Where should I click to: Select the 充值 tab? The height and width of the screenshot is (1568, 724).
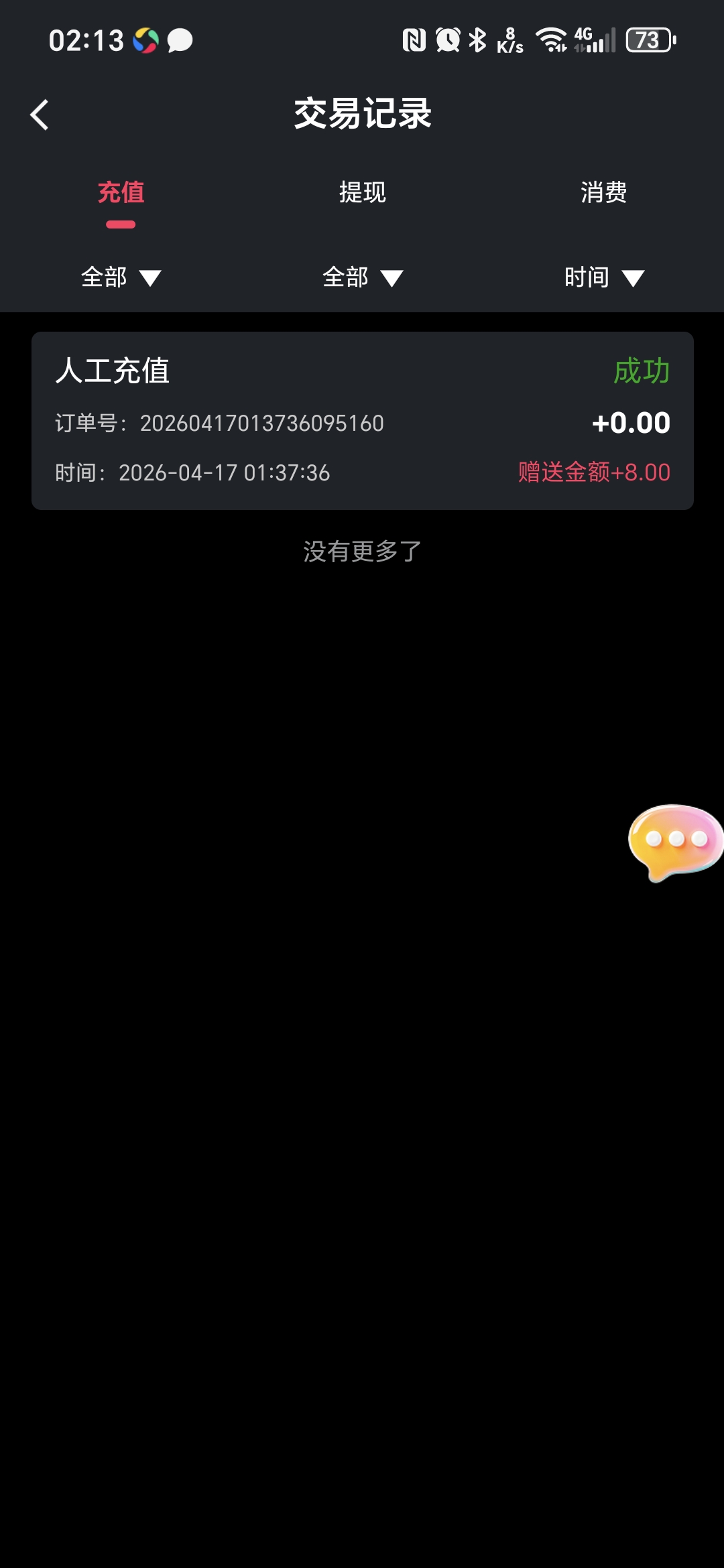pos(121,193)
